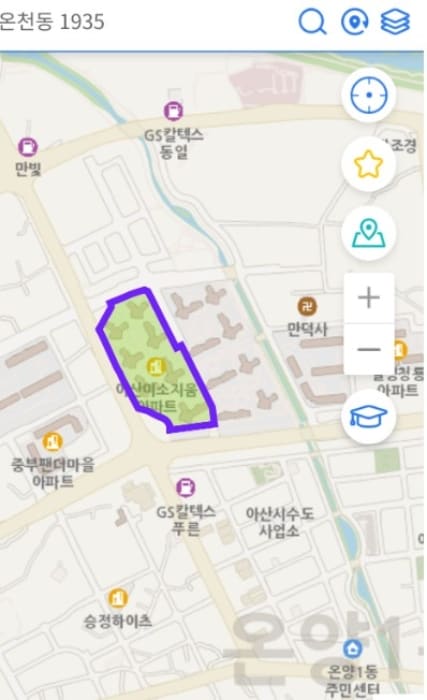
Task: Zoom in with the plus button
Action: [369, 298]
